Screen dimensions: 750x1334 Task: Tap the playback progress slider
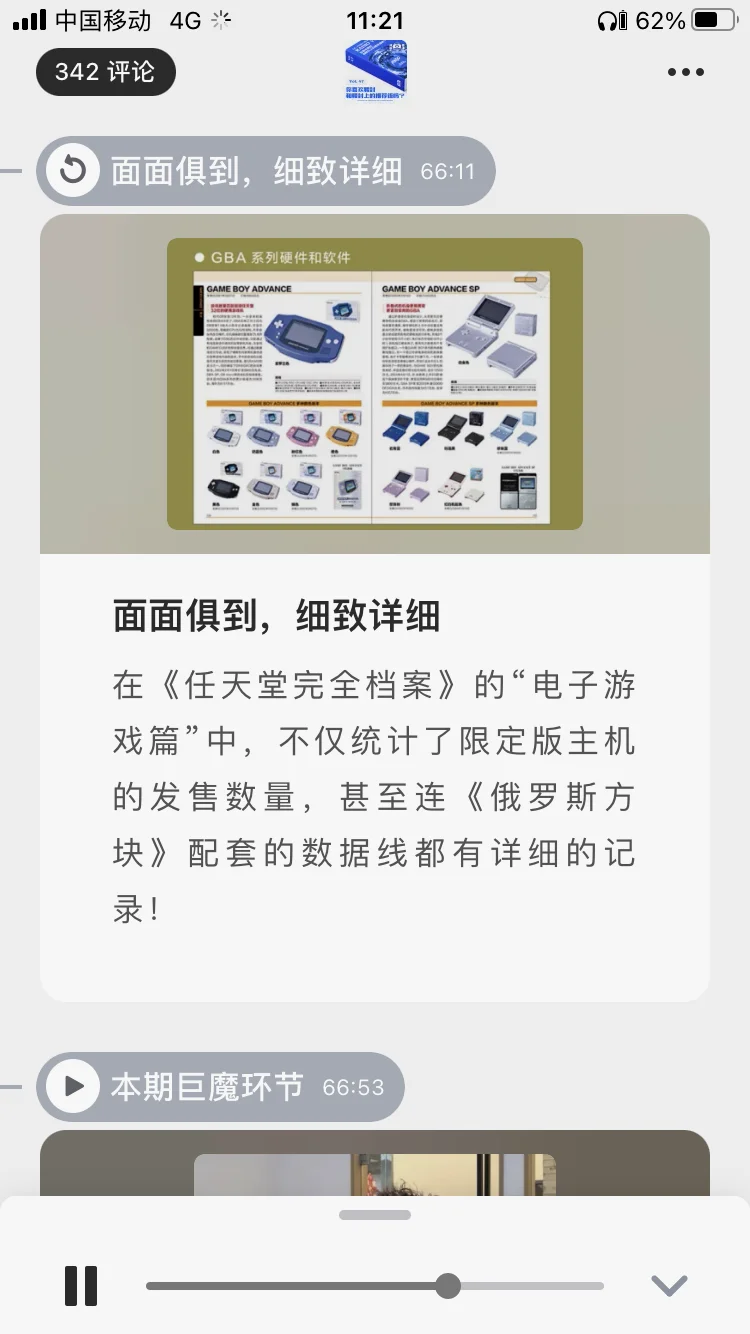pos(448,1285)
